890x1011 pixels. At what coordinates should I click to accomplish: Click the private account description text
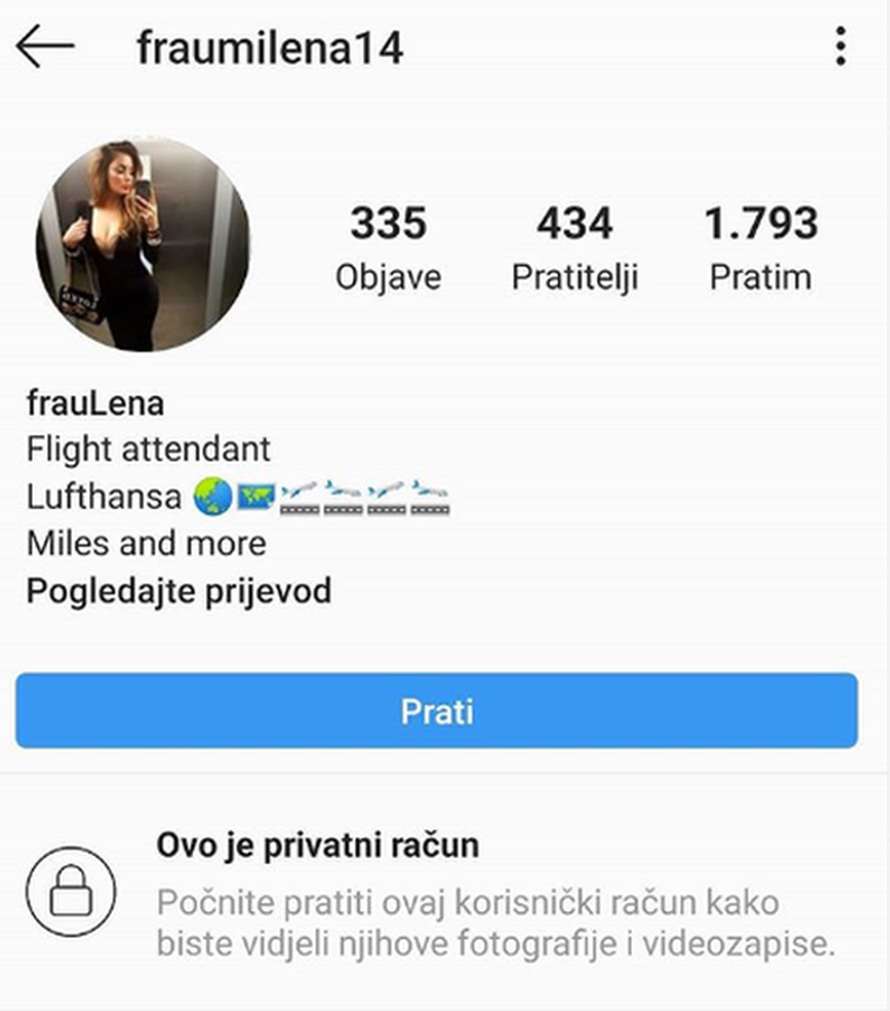tap(500, 918)
